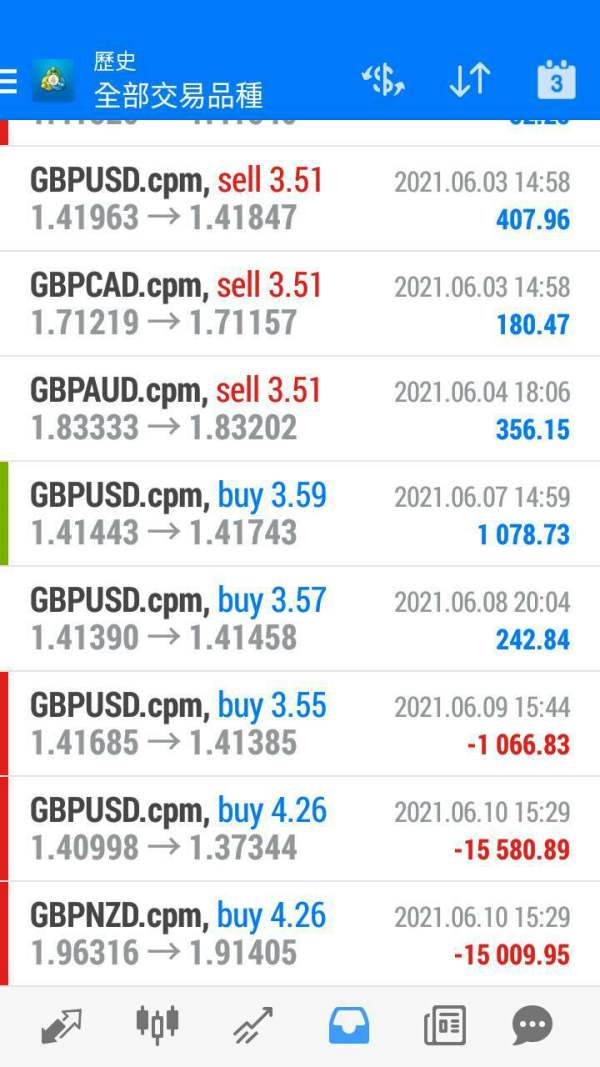Viewport: 600px width, 1067px height.
Task: Select the History inbox tab
Action: click(x=349, y=1025)
